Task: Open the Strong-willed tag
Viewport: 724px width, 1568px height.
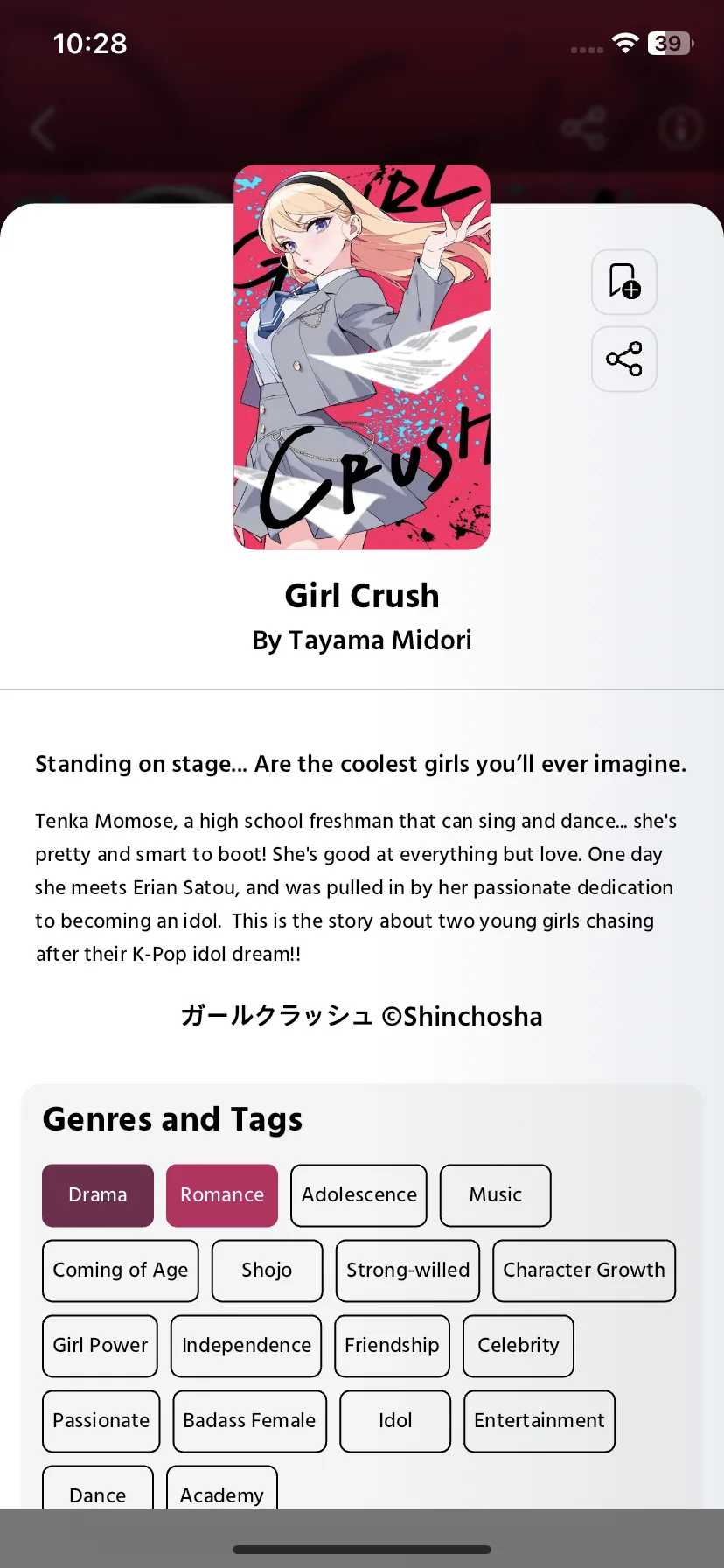Action: 407,1270
